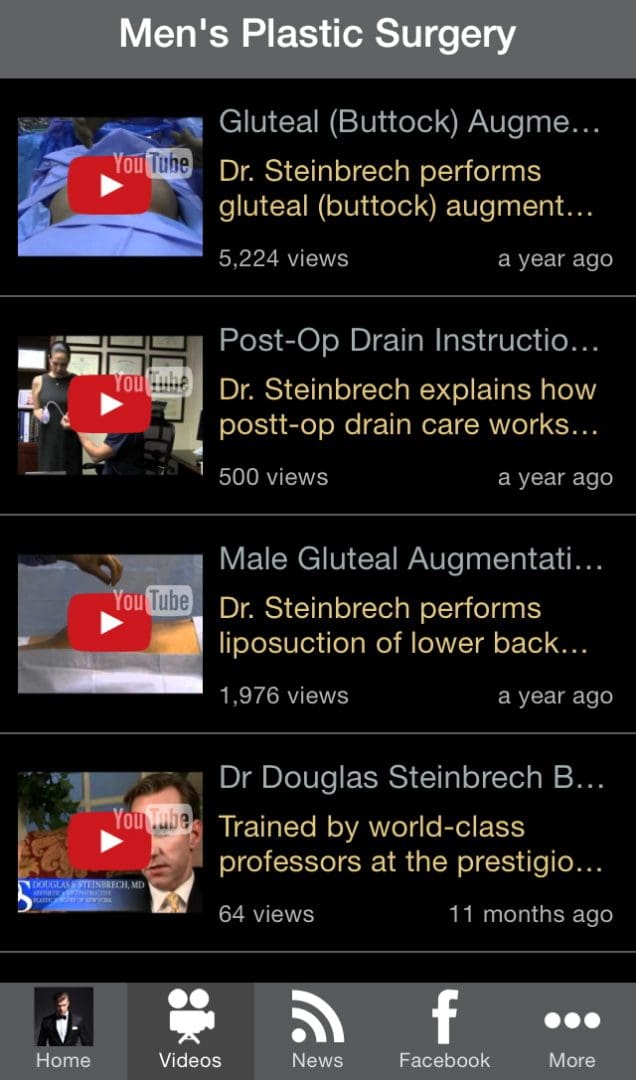
Task: Open the Facebook tab
Action: 444,1029
